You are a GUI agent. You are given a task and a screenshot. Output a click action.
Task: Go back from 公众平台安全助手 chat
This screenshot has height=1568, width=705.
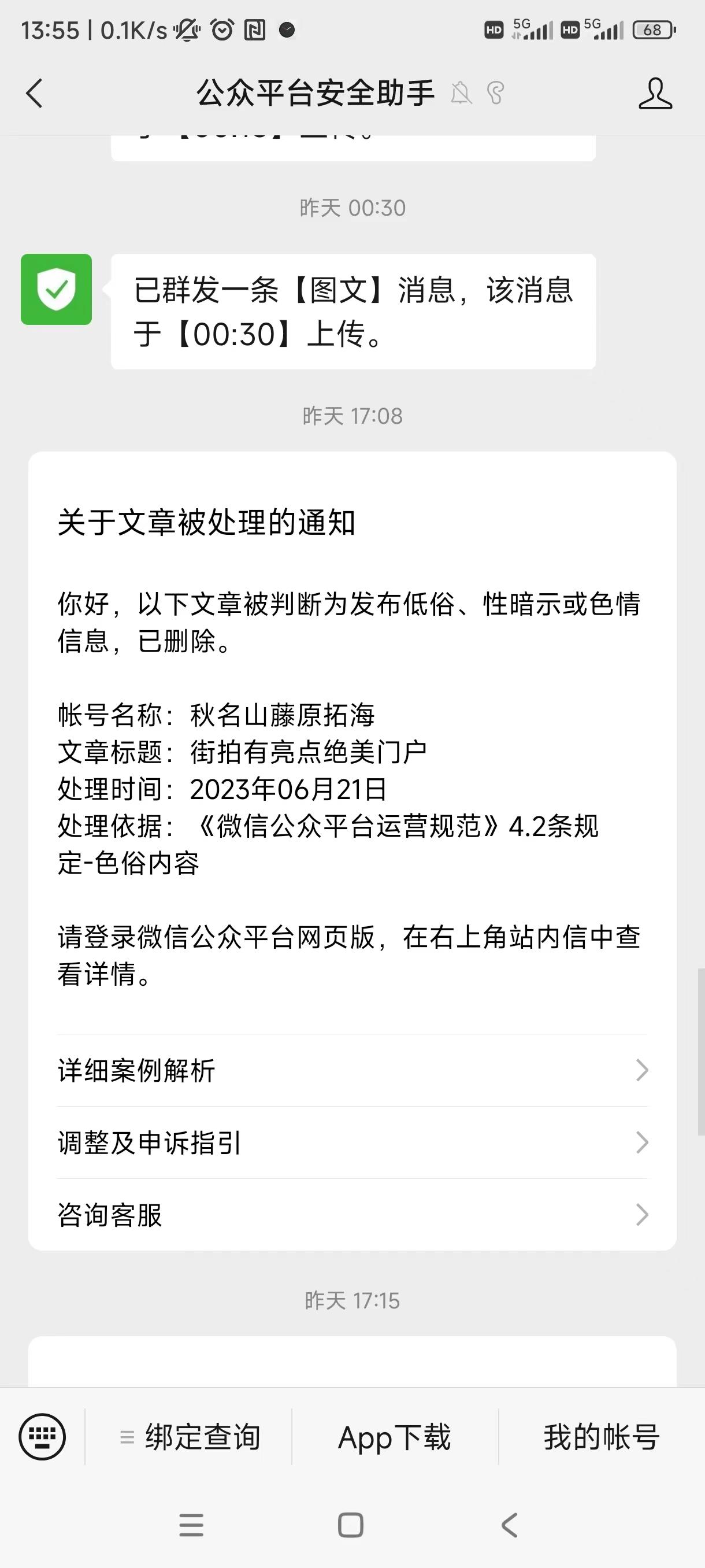click(35, 93)
